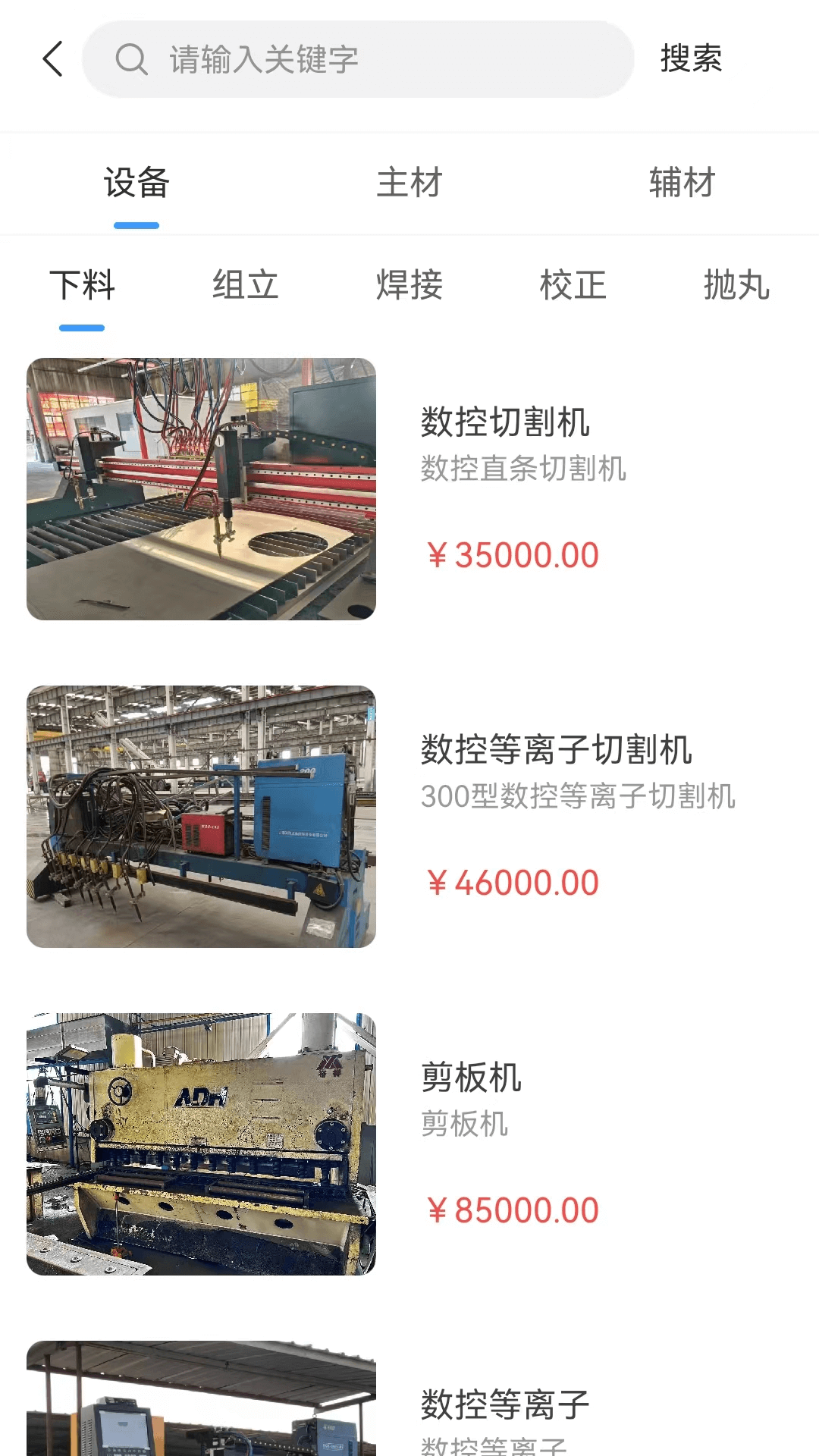The height and width of the screenshot is (1456, 819).
Task: Open the 焊接 sub-category
Action: pyautogui.click(x=409, y=286)
